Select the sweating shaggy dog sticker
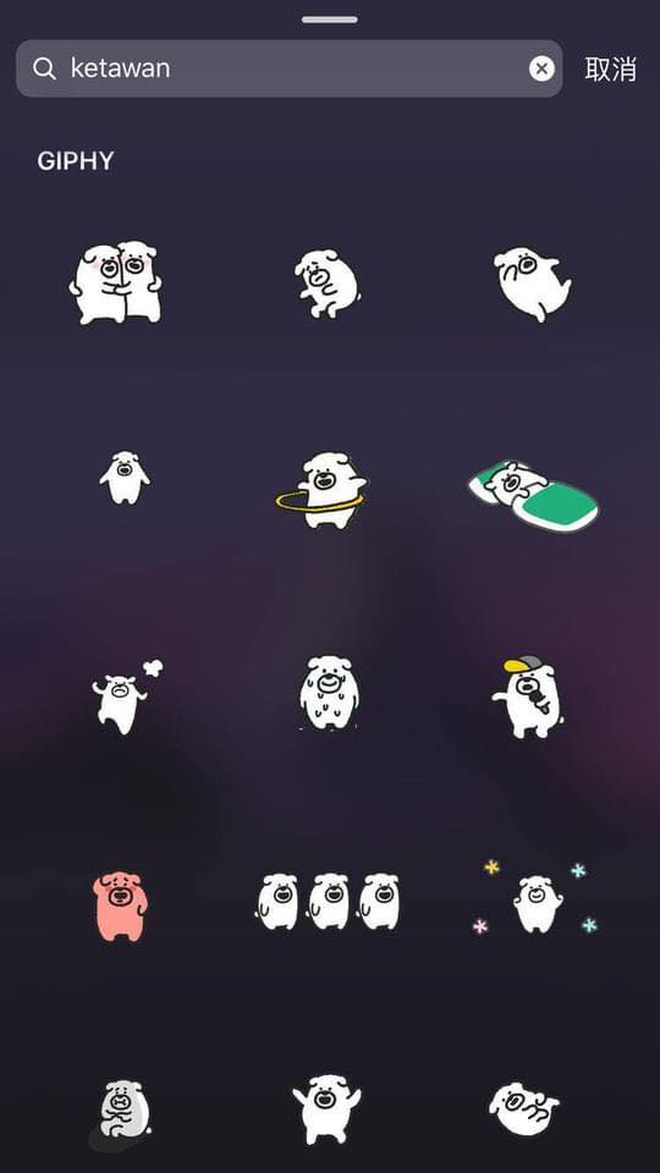 [x=328, y=692]
